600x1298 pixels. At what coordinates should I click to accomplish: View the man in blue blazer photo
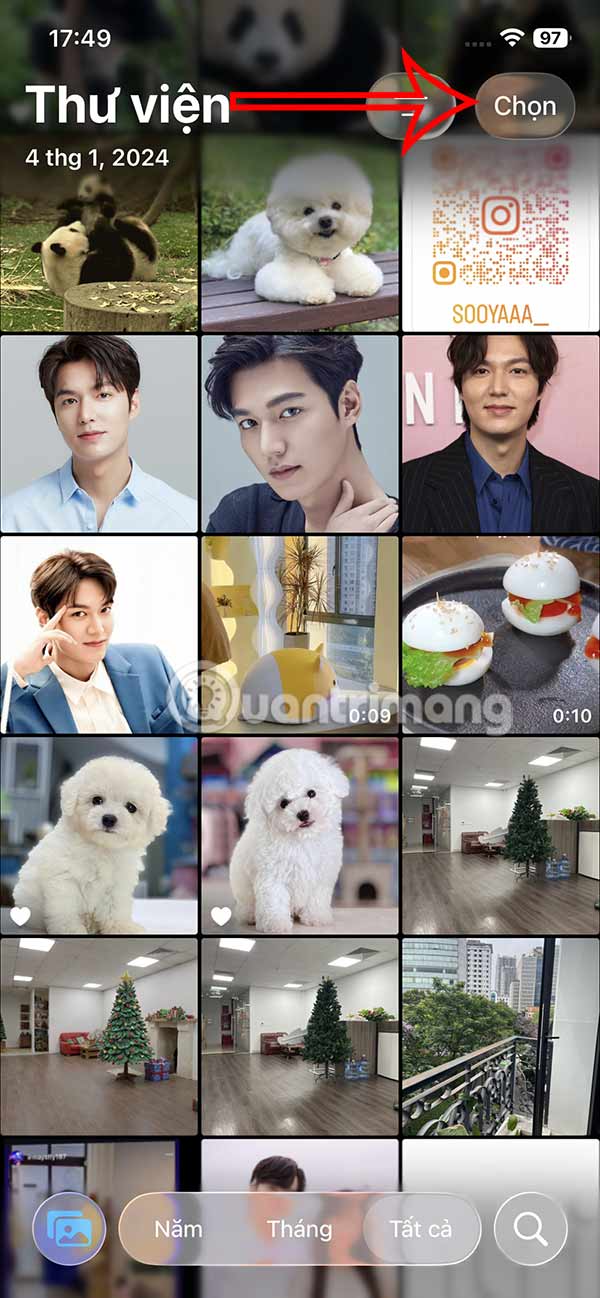pyautogui.click(x=99, y=634)
